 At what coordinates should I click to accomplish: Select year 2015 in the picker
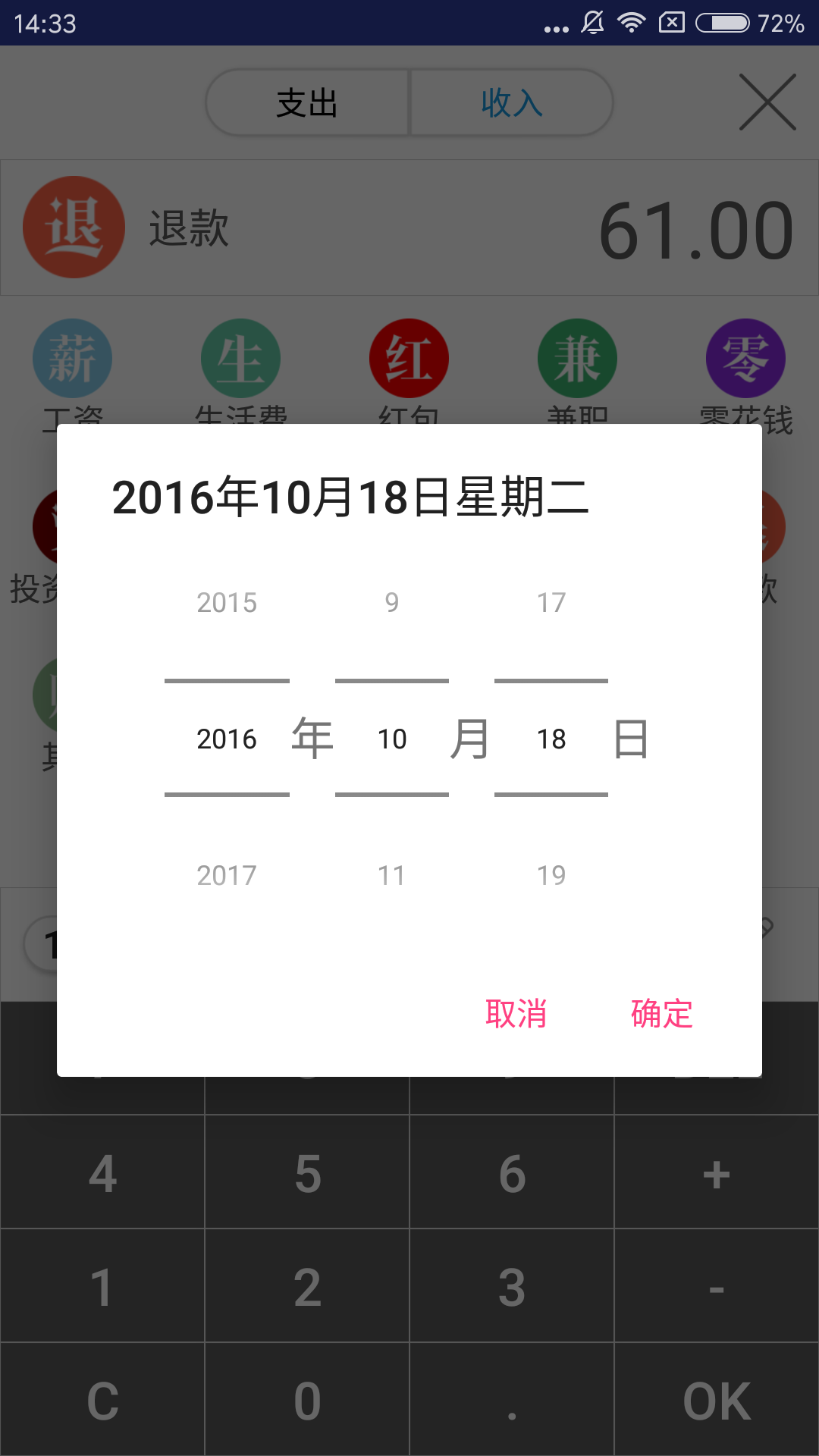[x=227, y=603]
